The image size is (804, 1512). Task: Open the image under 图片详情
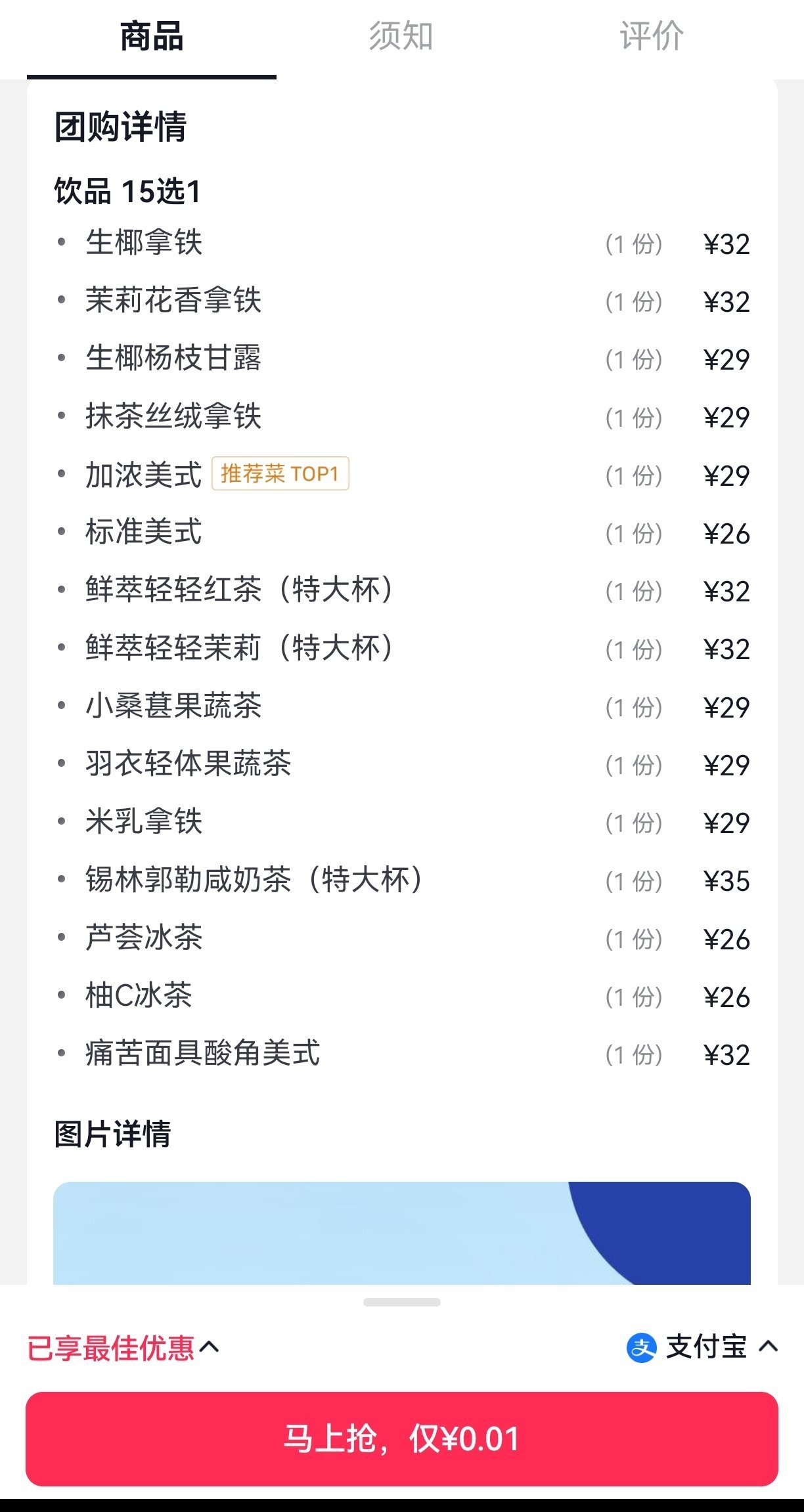coord(402,1233)
